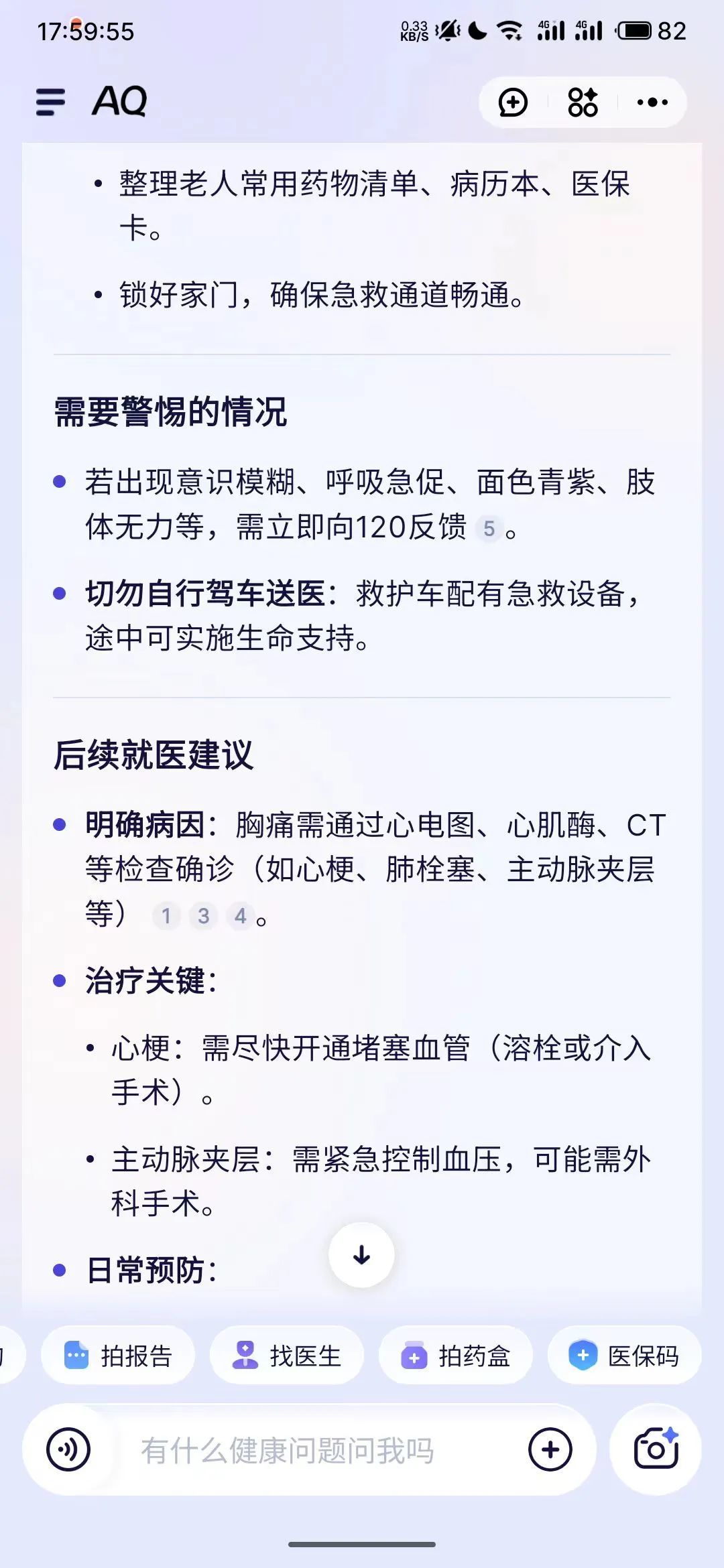Open citation 1 under 明确病因

166,915
